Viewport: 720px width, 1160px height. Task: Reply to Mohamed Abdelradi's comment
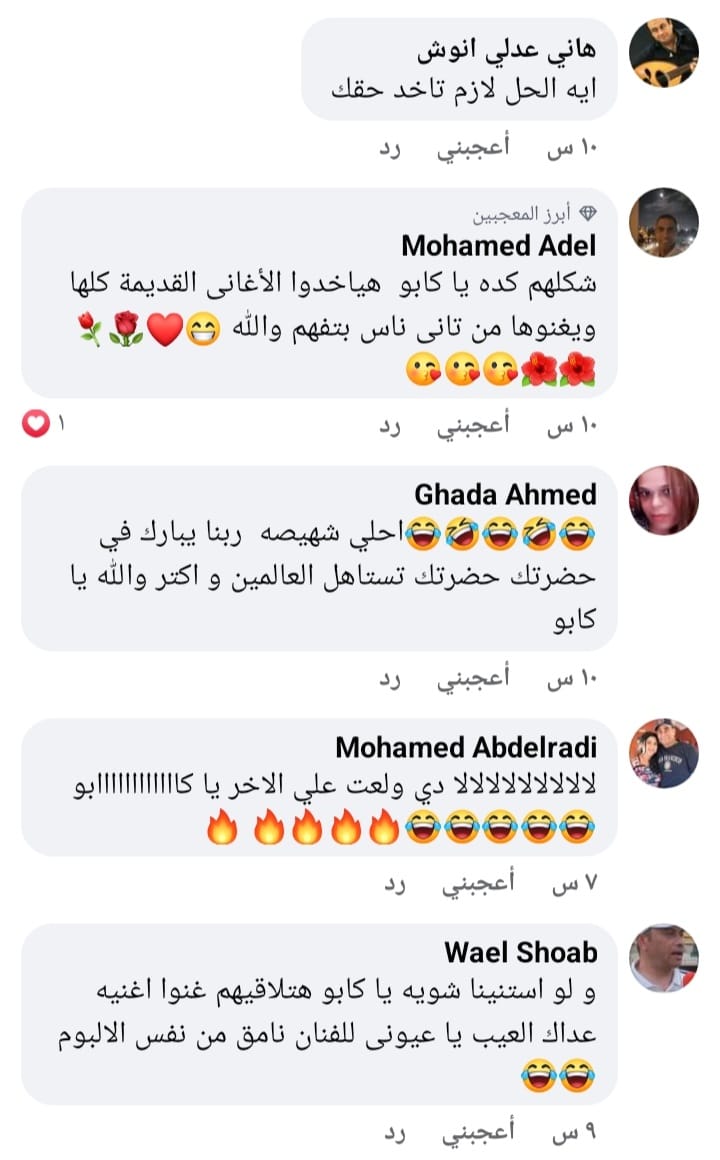[x=395, y=884]
